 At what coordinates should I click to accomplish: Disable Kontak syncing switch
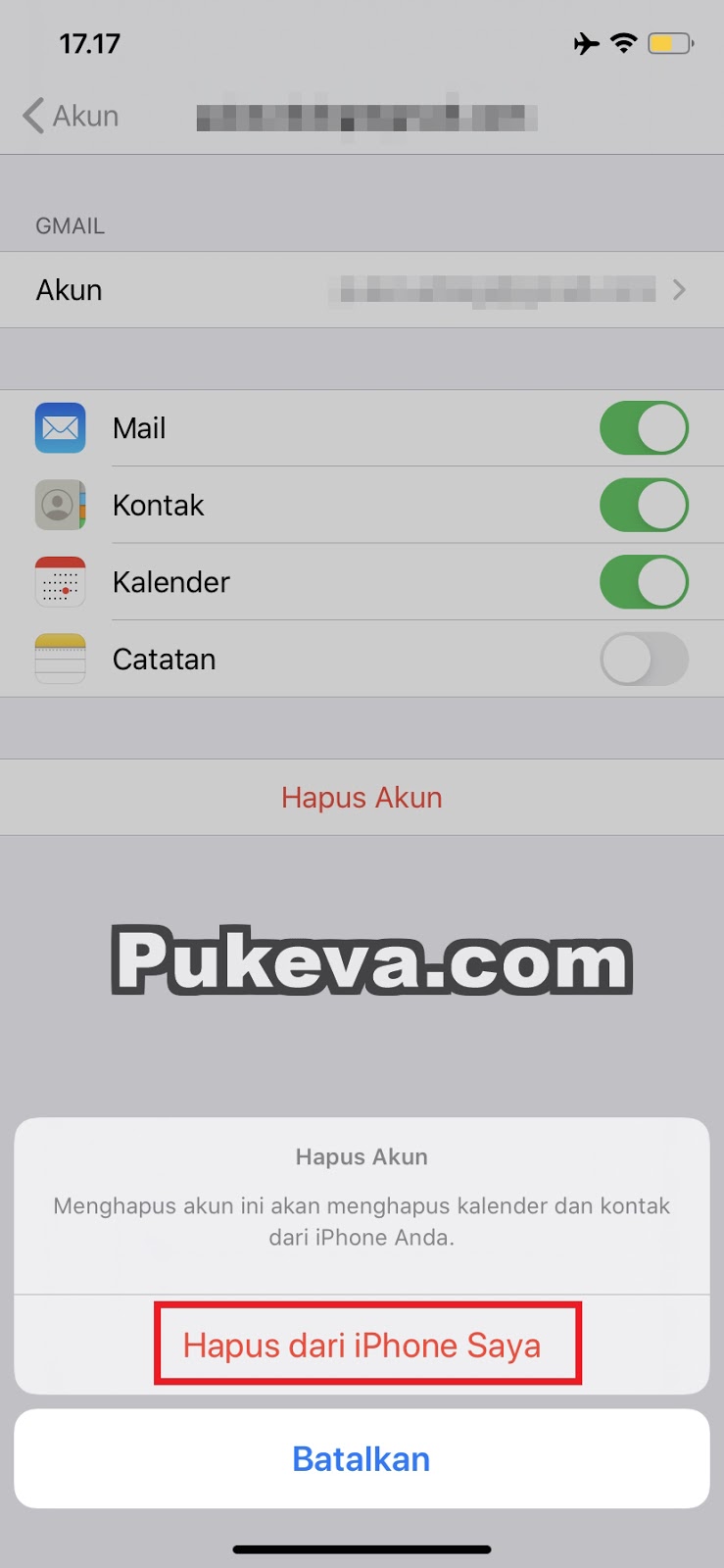point(644,506)
